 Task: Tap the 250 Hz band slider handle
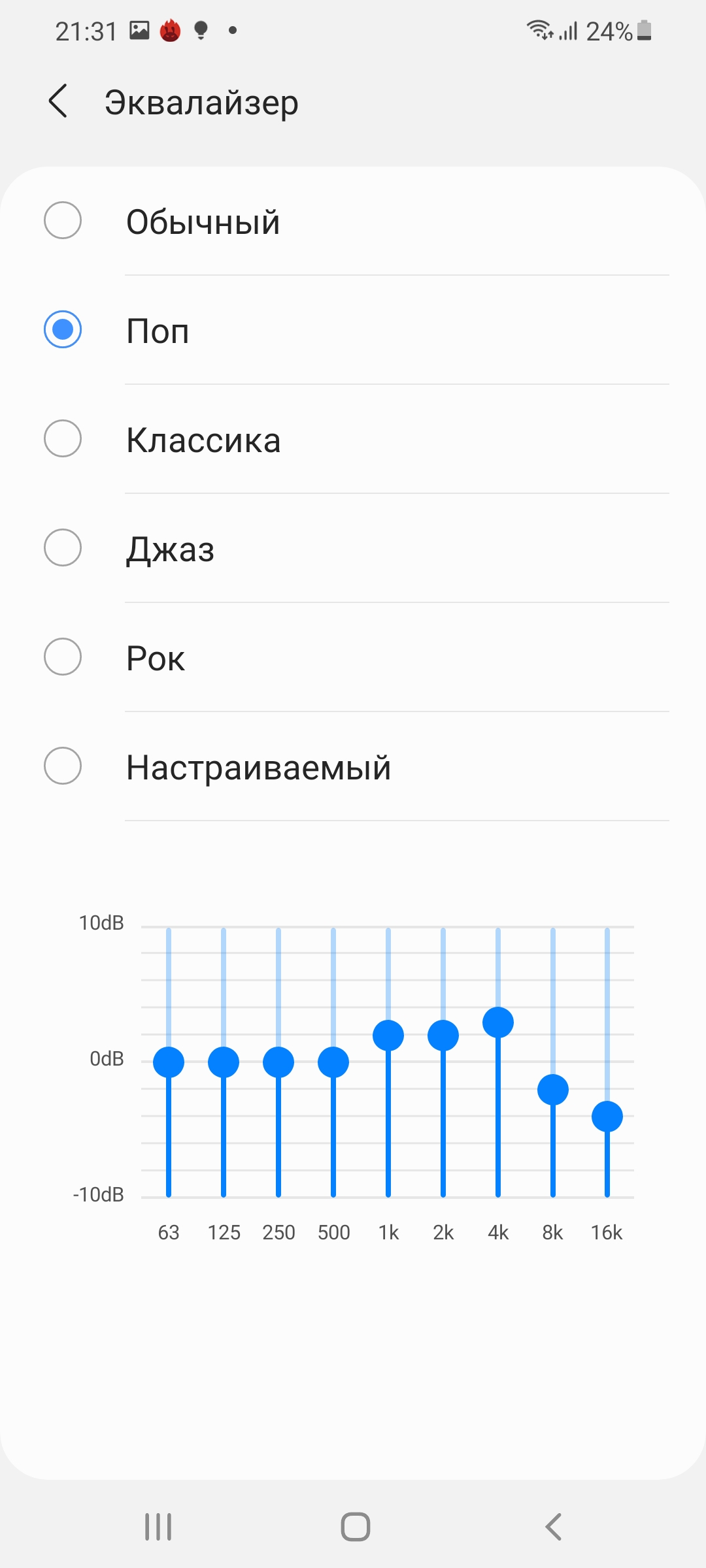point(278,1062)
